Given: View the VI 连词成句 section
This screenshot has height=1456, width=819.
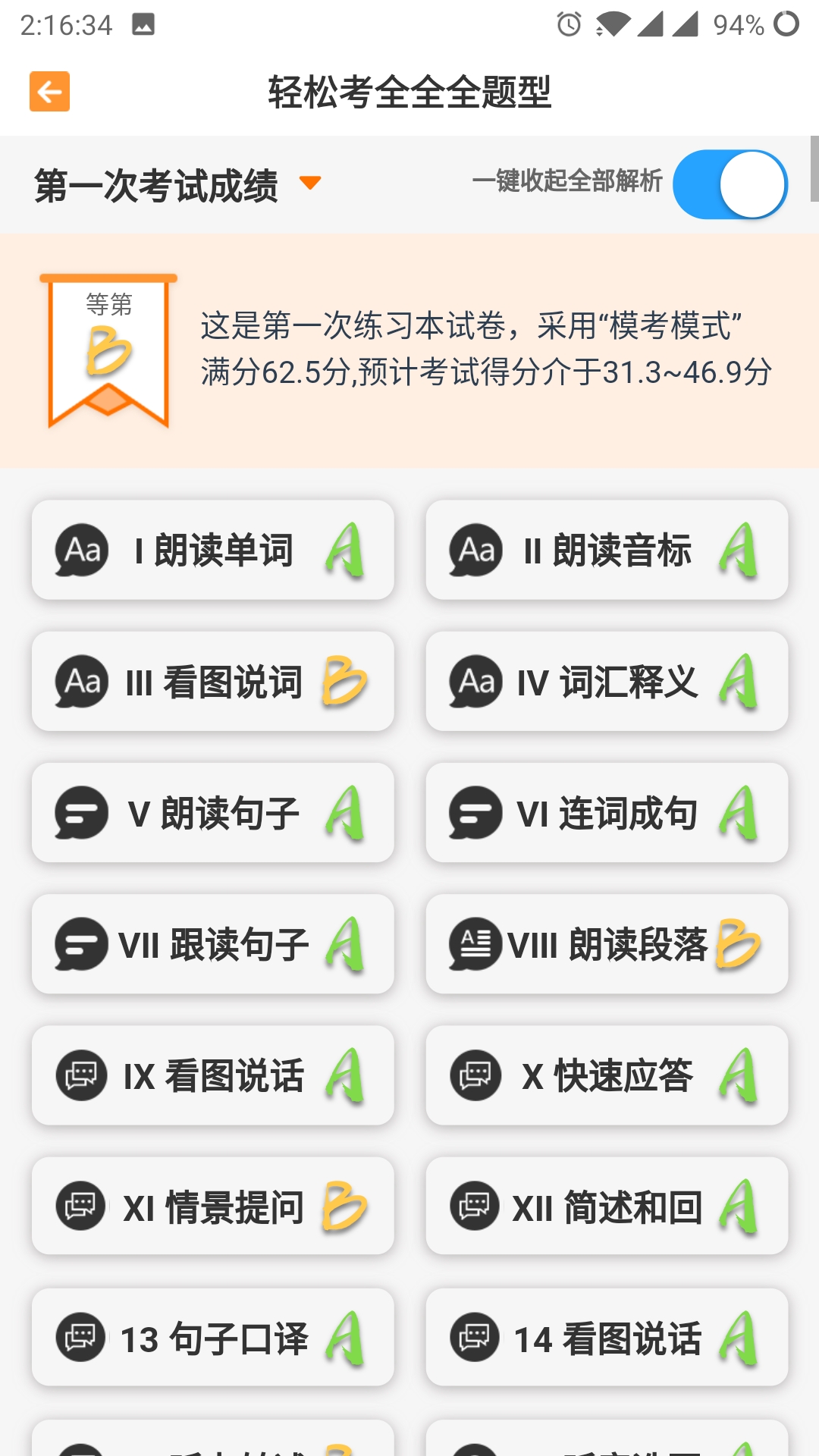Looking at the screenshot, I should tap(607, 812).
